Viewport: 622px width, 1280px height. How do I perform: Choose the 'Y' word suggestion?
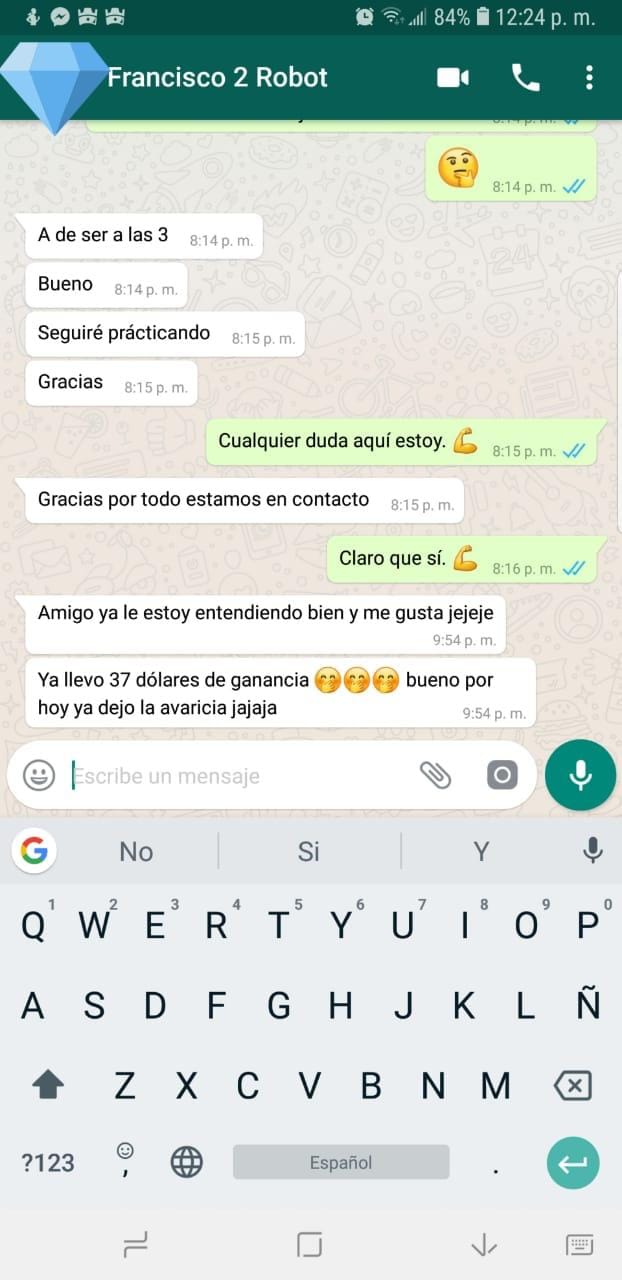click(x=481, y=851)
